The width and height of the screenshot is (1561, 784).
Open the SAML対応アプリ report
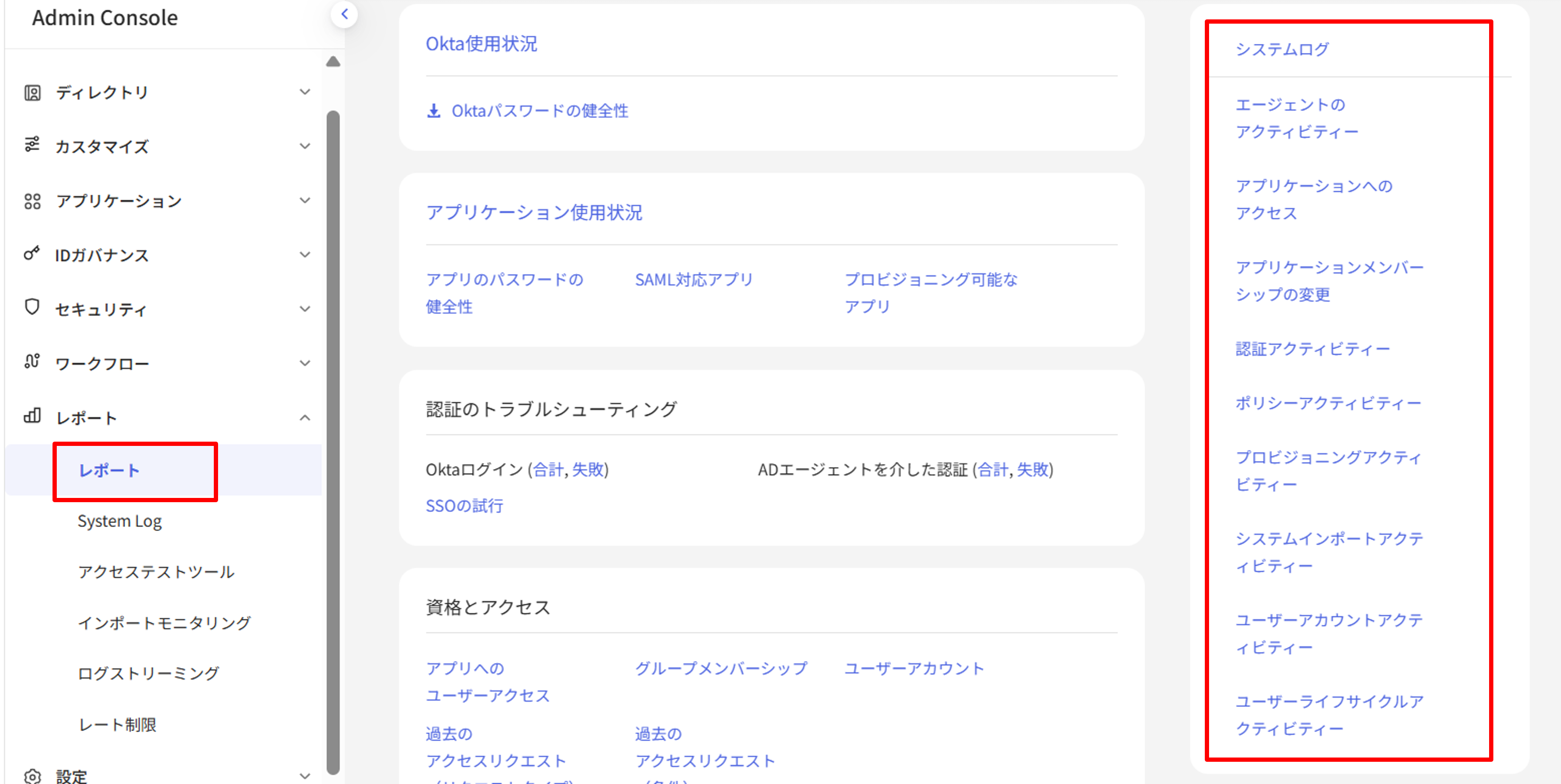click(x=694, y=279)
